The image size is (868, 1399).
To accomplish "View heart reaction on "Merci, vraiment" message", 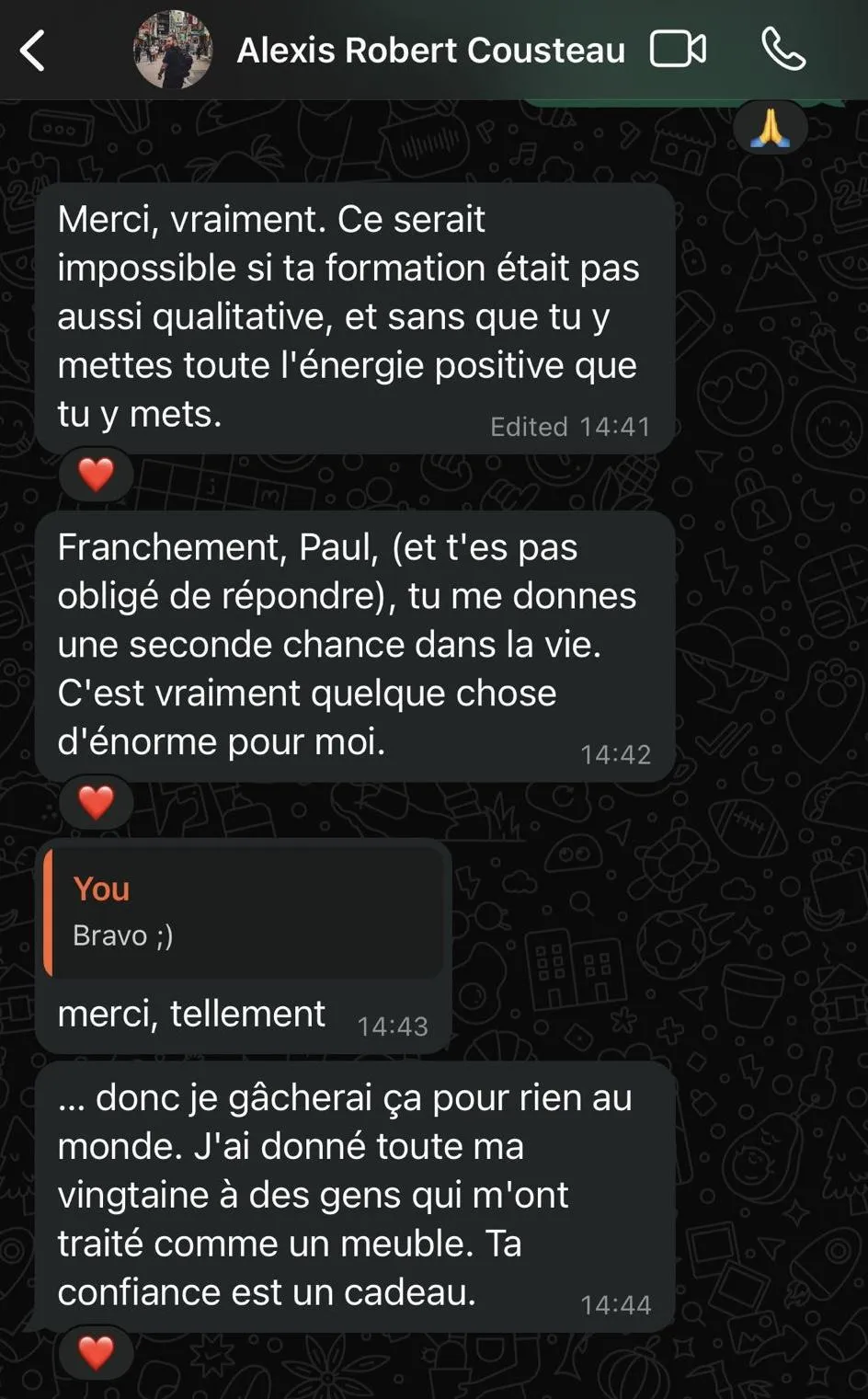I will (97, 475).
